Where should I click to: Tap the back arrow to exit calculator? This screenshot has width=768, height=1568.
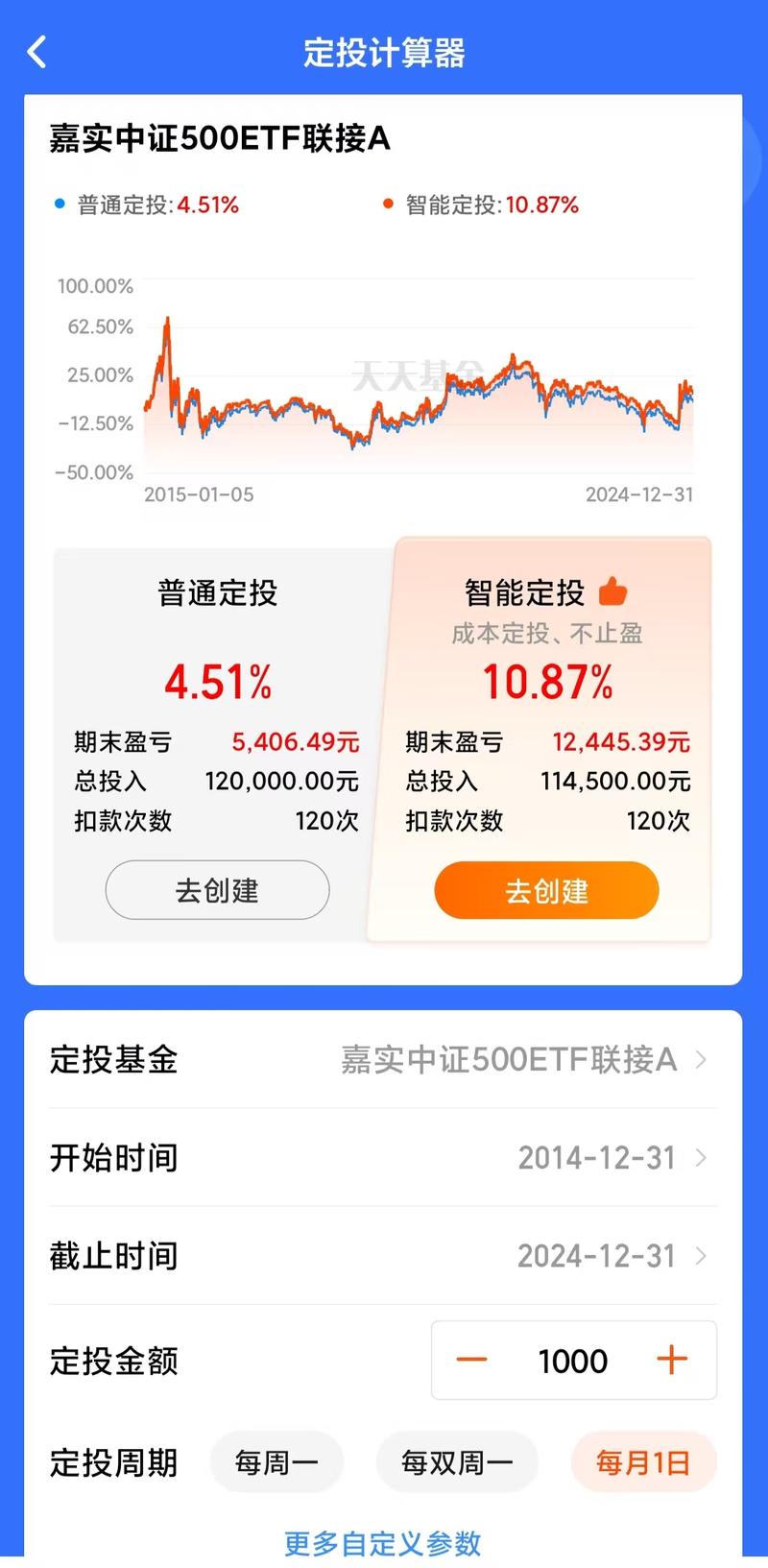[36, 53]
